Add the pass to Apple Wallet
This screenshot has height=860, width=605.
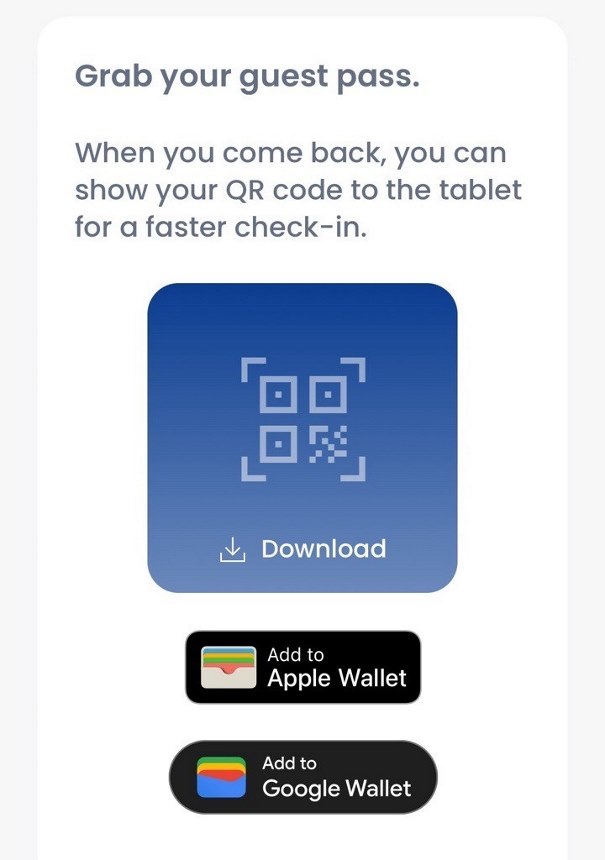[303, 667]
